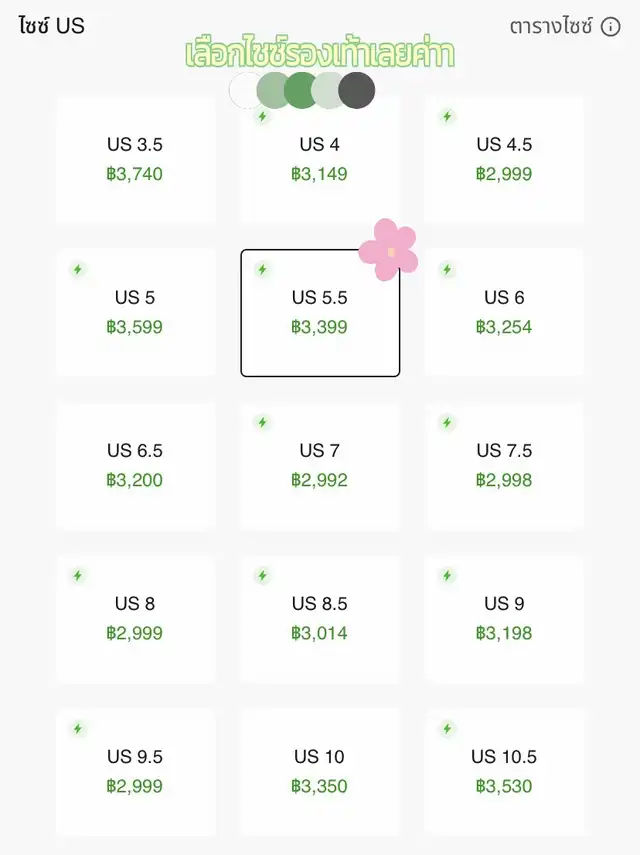Select size US 3.5
This screenshot has width=640, height=855.
click(x=135, y=160)
